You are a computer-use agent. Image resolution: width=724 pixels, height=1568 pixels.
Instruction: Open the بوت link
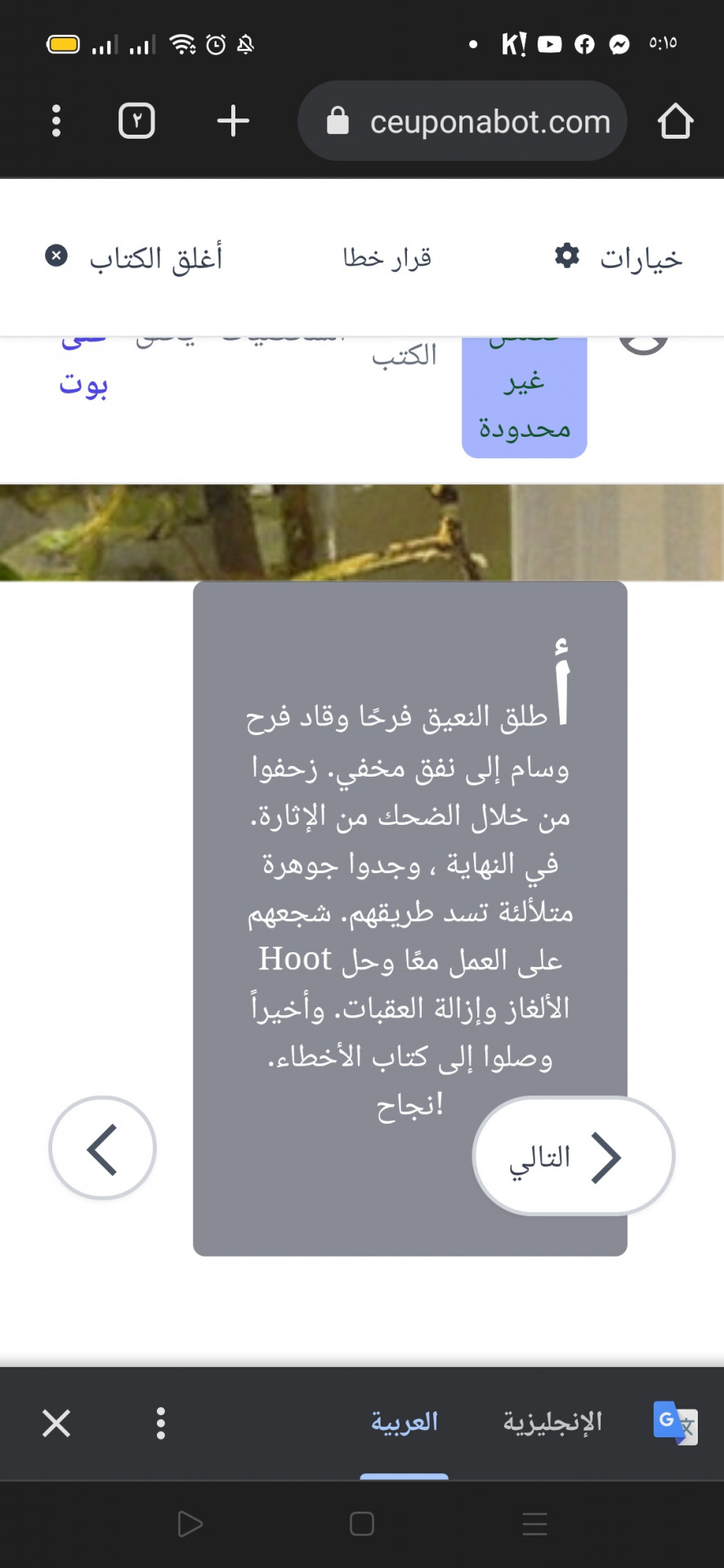[x=83, y=384]
